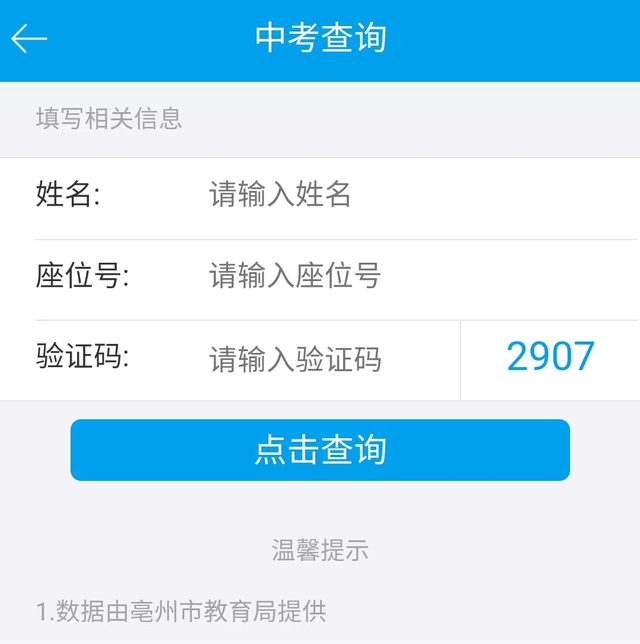Focus the seat number (座位号) field
640x644 pixels.
[x=400, y=276]
